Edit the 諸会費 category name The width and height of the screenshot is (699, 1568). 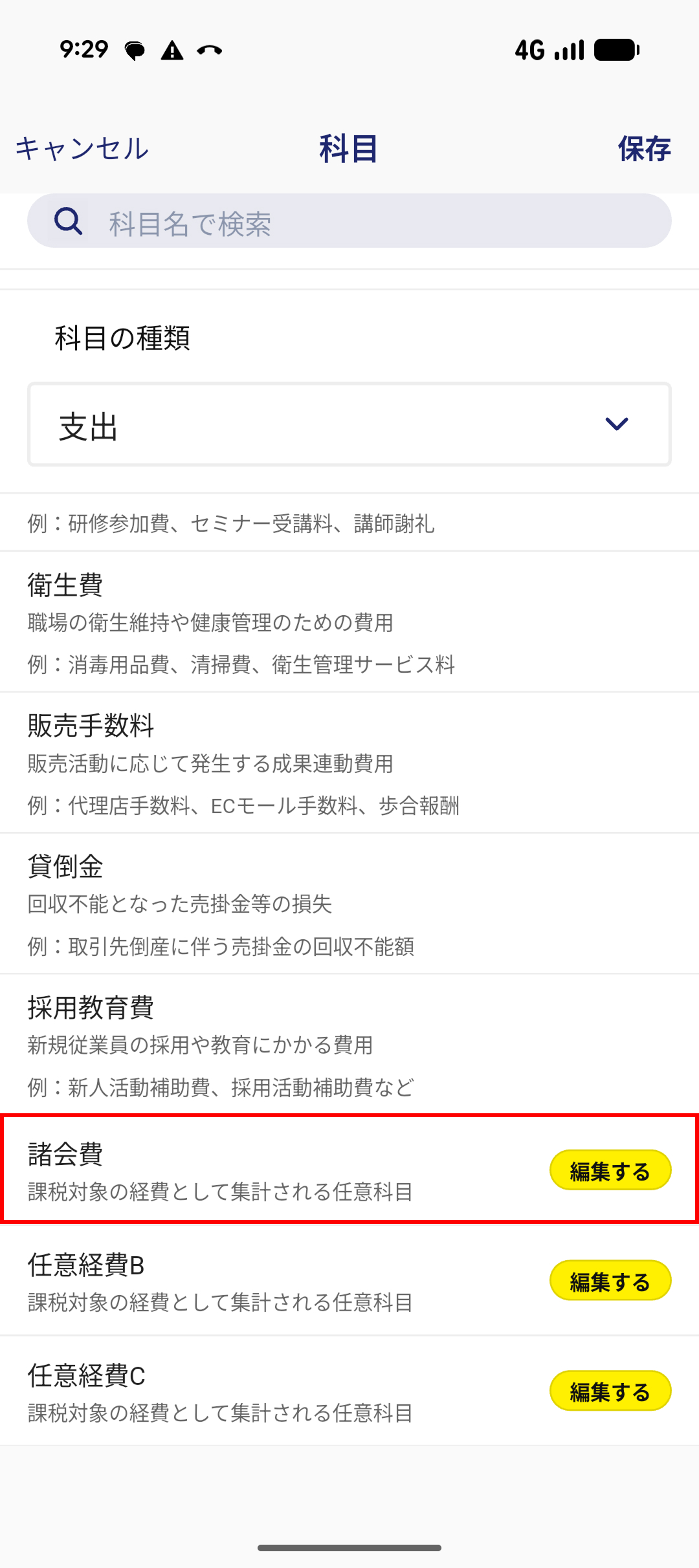[610, 1170]
